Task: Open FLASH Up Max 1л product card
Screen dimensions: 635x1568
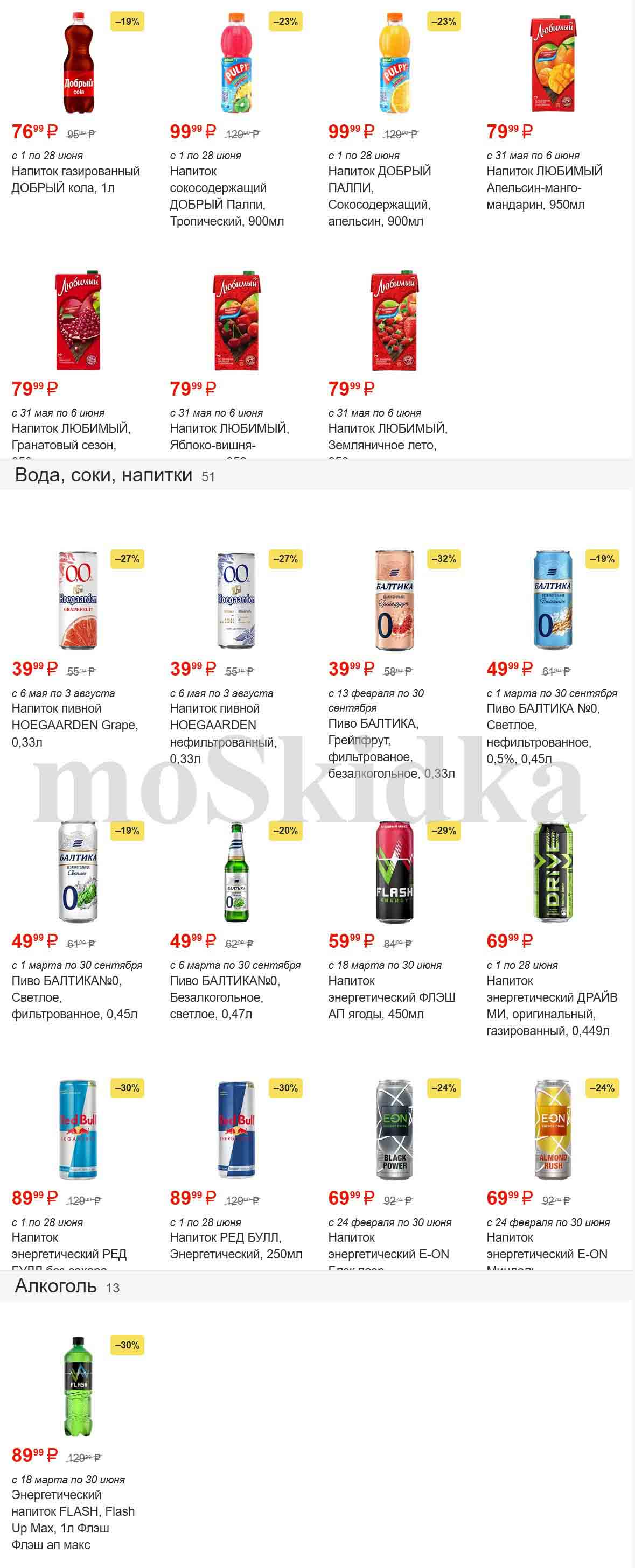Action: (x=78, y=1387)
